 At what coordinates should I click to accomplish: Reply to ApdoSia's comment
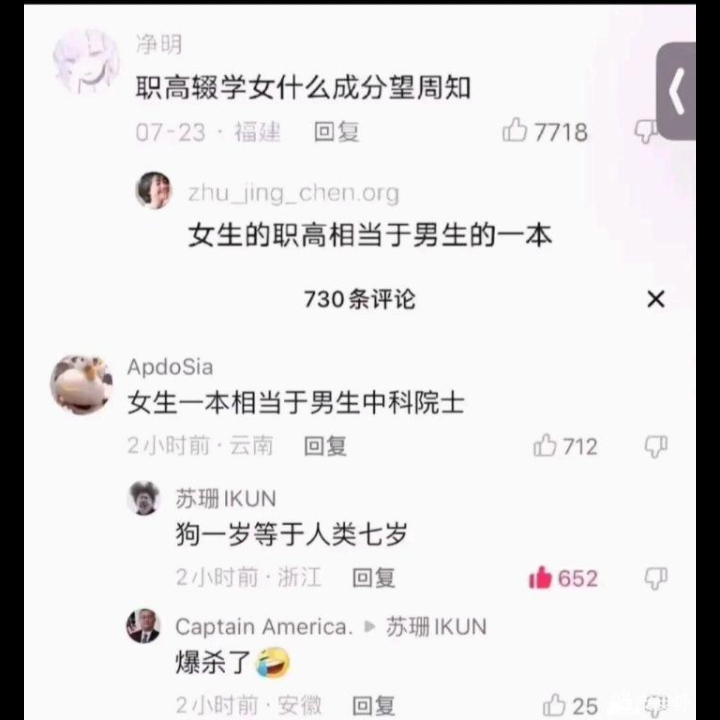[325, 446]
